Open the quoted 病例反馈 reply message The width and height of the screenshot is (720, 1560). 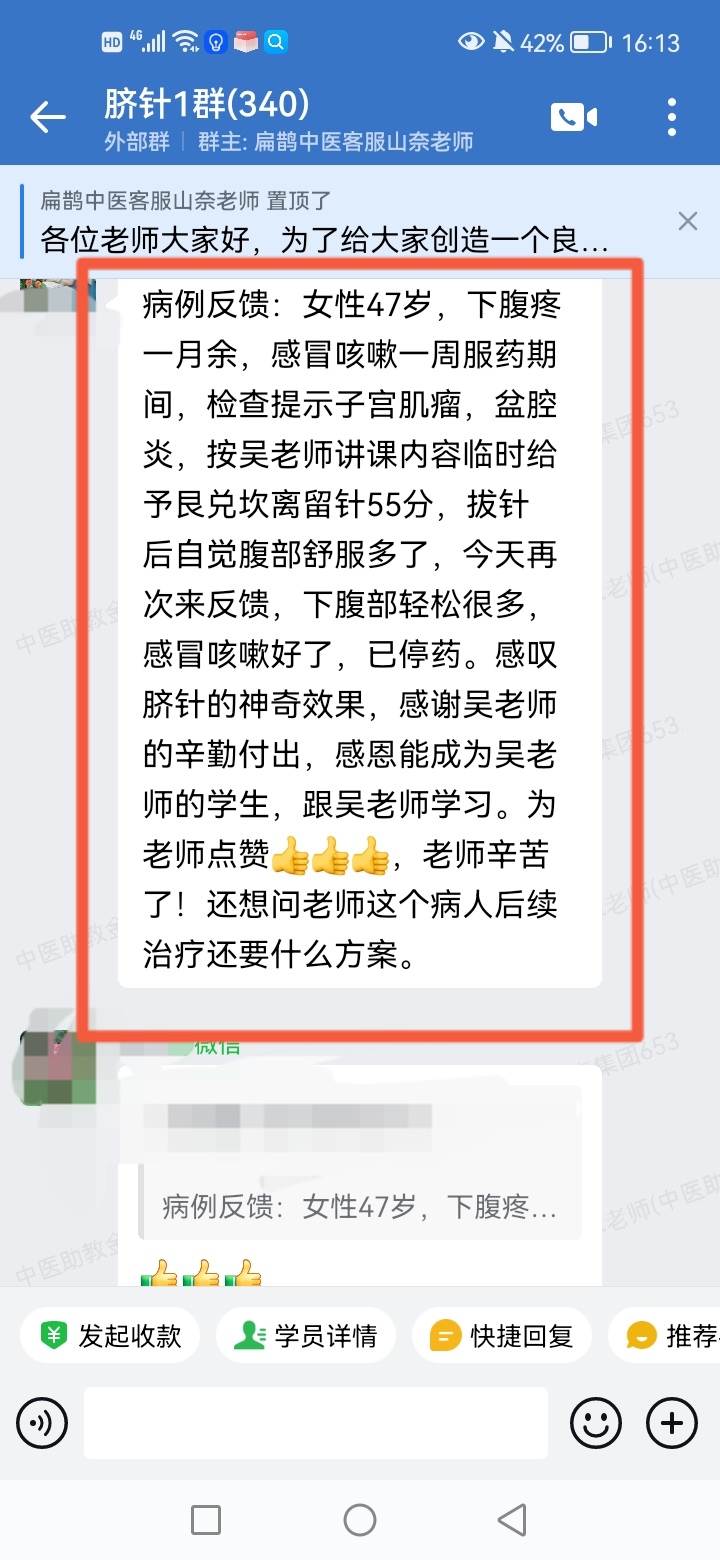[360, 1207]
